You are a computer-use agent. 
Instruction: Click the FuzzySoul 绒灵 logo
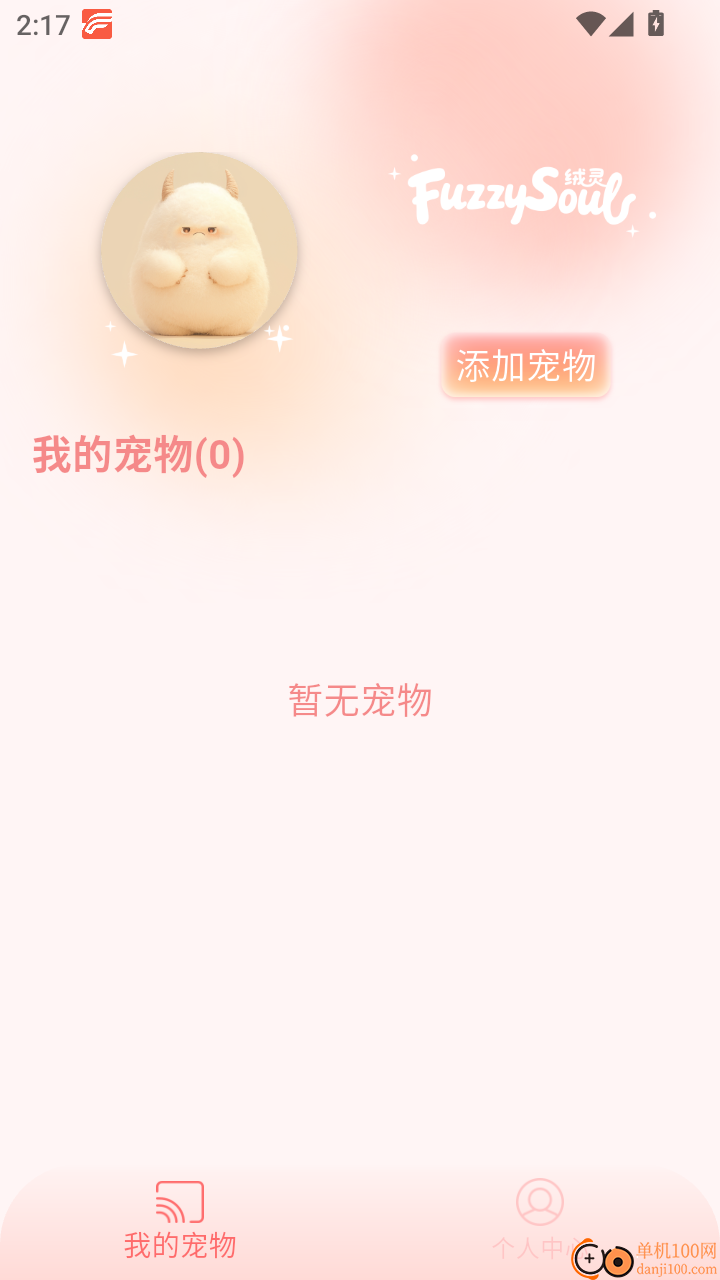tap(519, 195)
